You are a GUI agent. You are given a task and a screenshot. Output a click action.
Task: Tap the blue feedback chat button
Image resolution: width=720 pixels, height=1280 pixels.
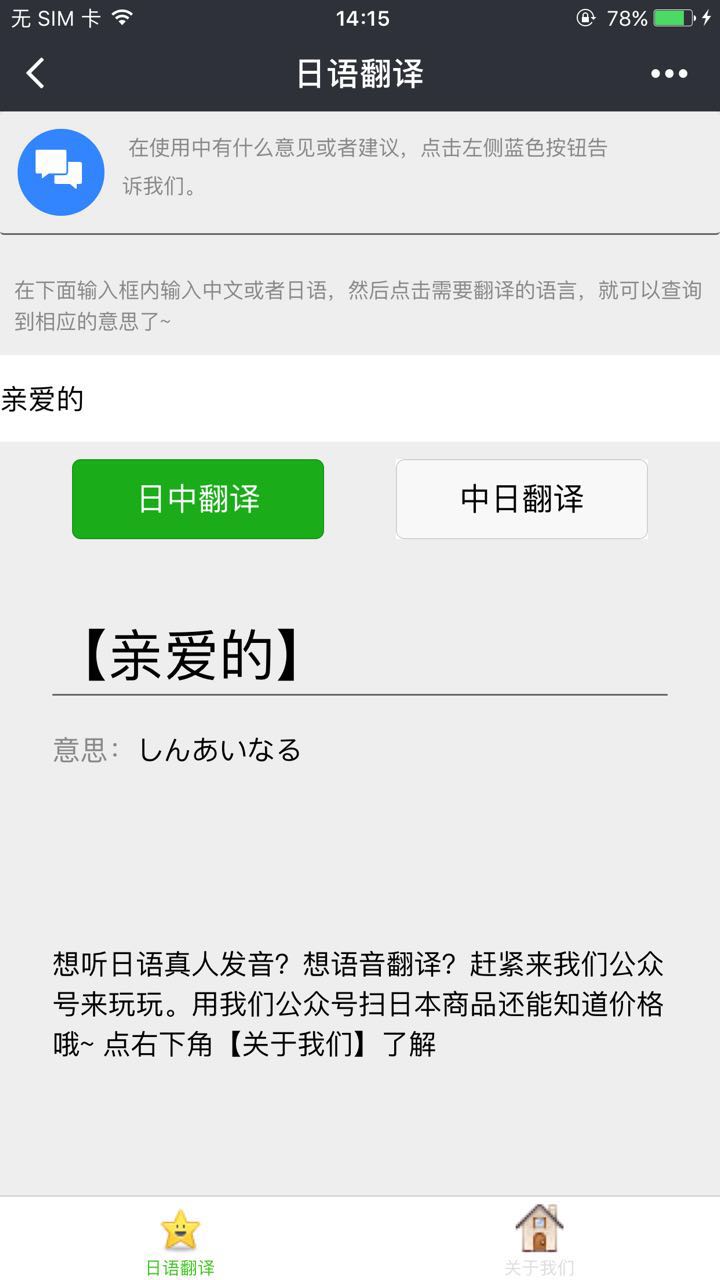click(x=62, y=172)
